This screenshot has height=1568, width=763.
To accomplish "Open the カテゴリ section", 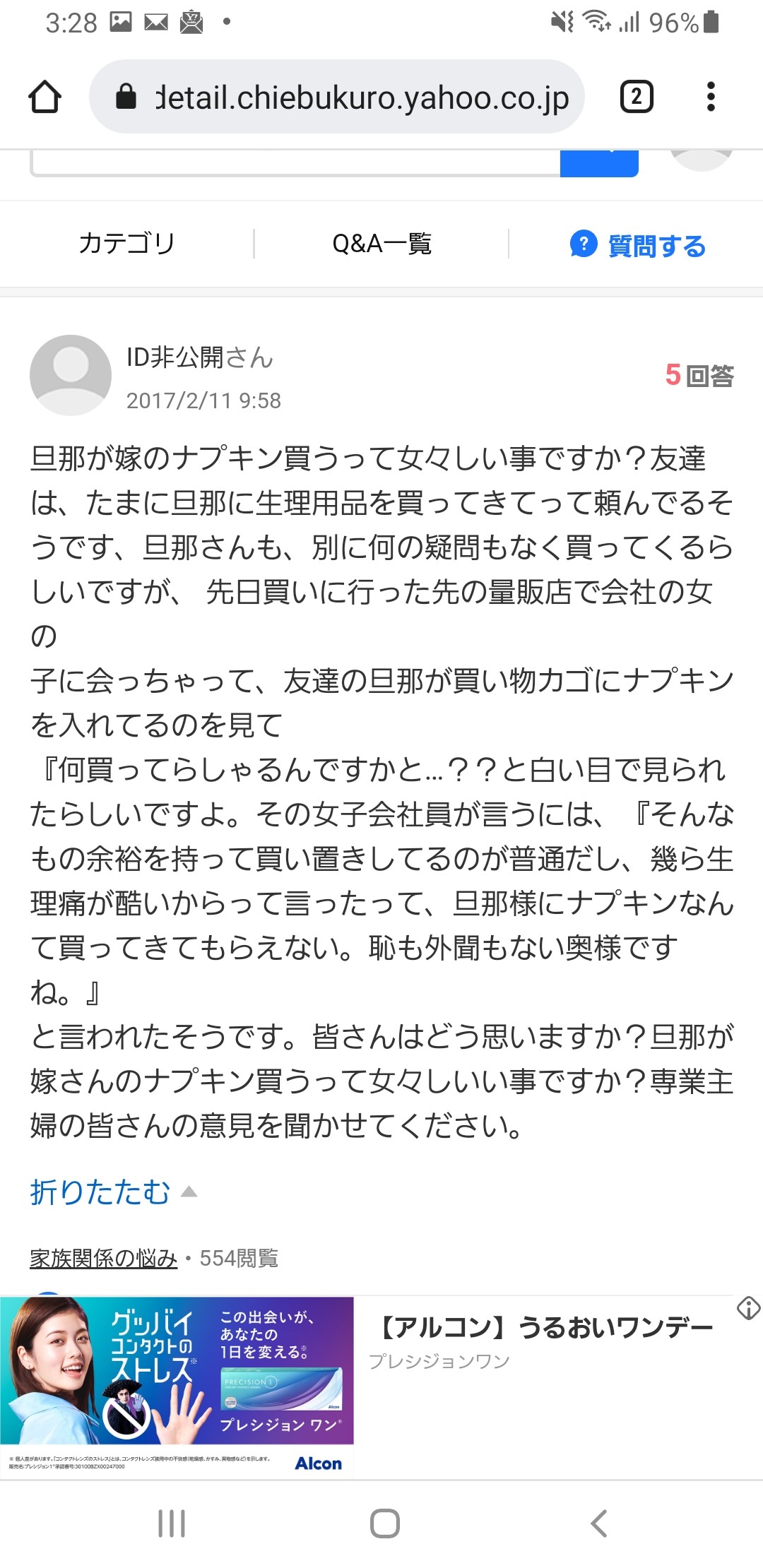I will (x=126, y=244).
